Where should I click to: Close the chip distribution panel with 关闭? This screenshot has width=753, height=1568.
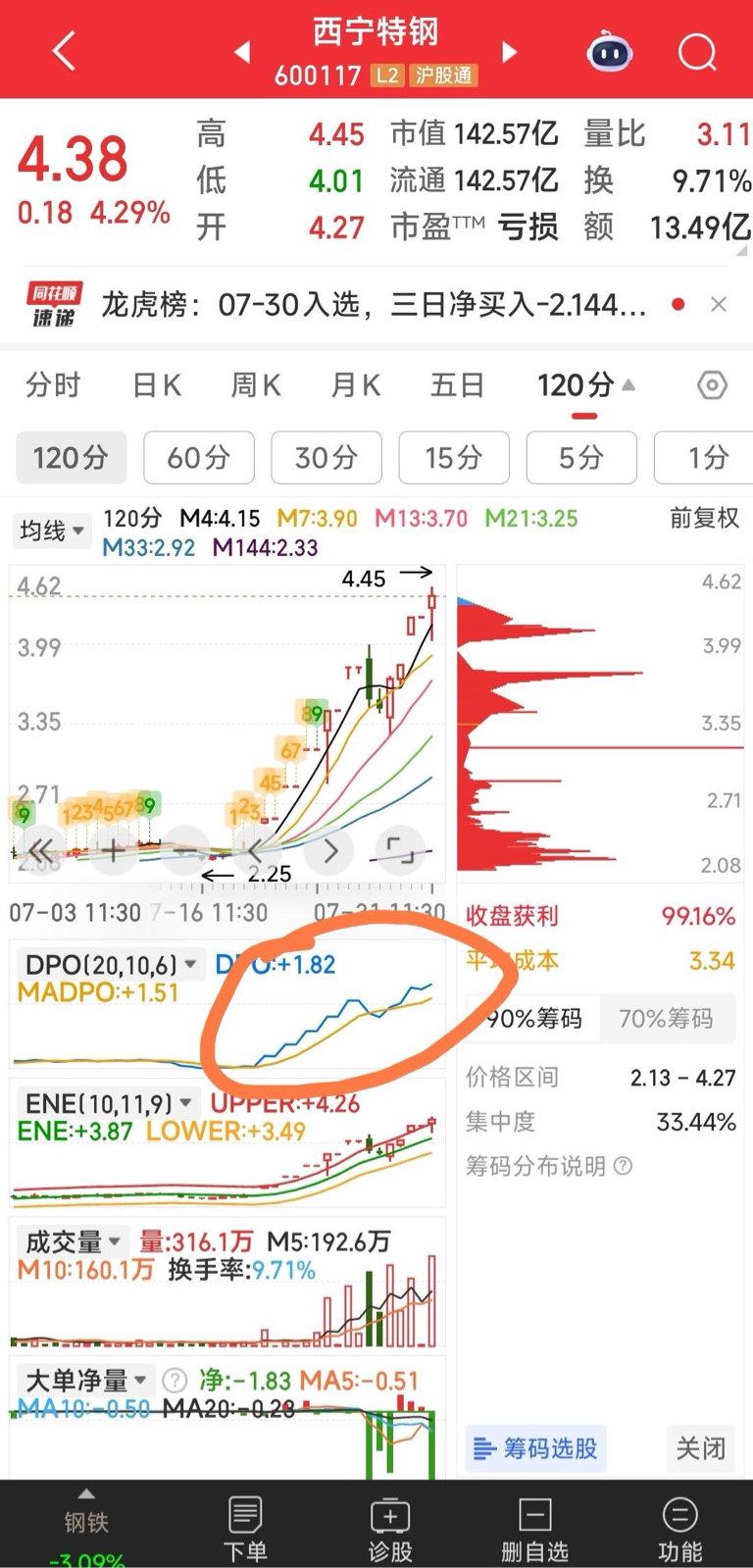coord(700,1448)
